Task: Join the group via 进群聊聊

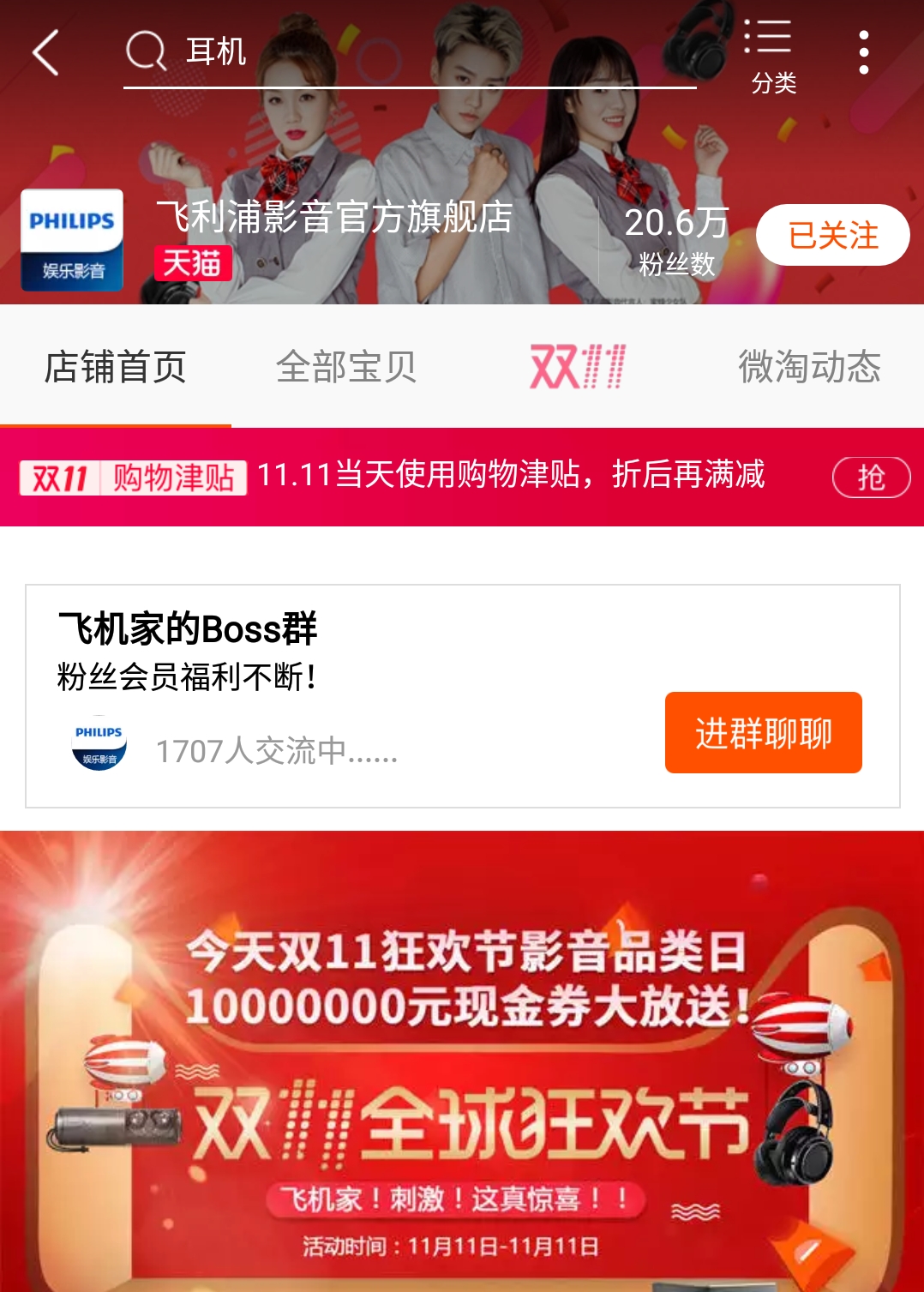Action: pos(763,733)
